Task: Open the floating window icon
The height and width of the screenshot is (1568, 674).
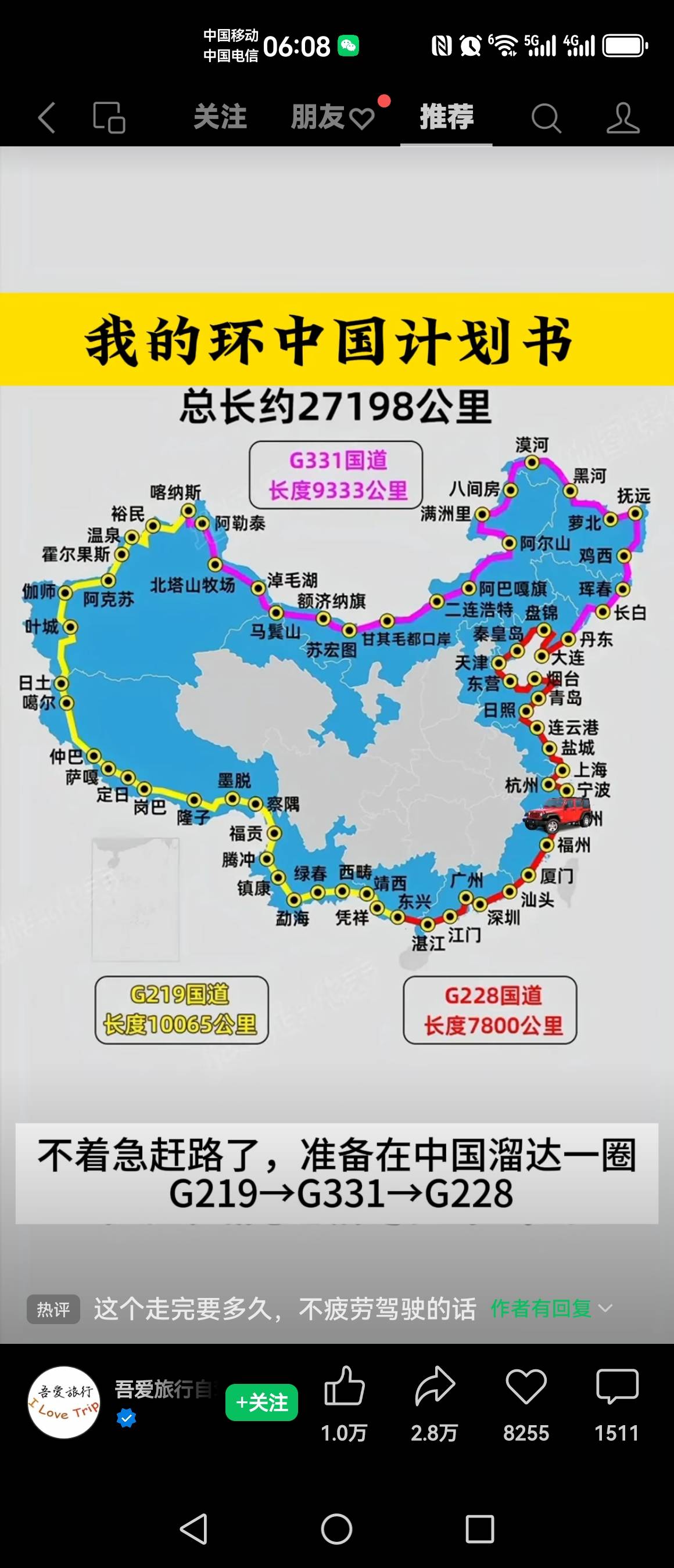Action: pos(109,117)
